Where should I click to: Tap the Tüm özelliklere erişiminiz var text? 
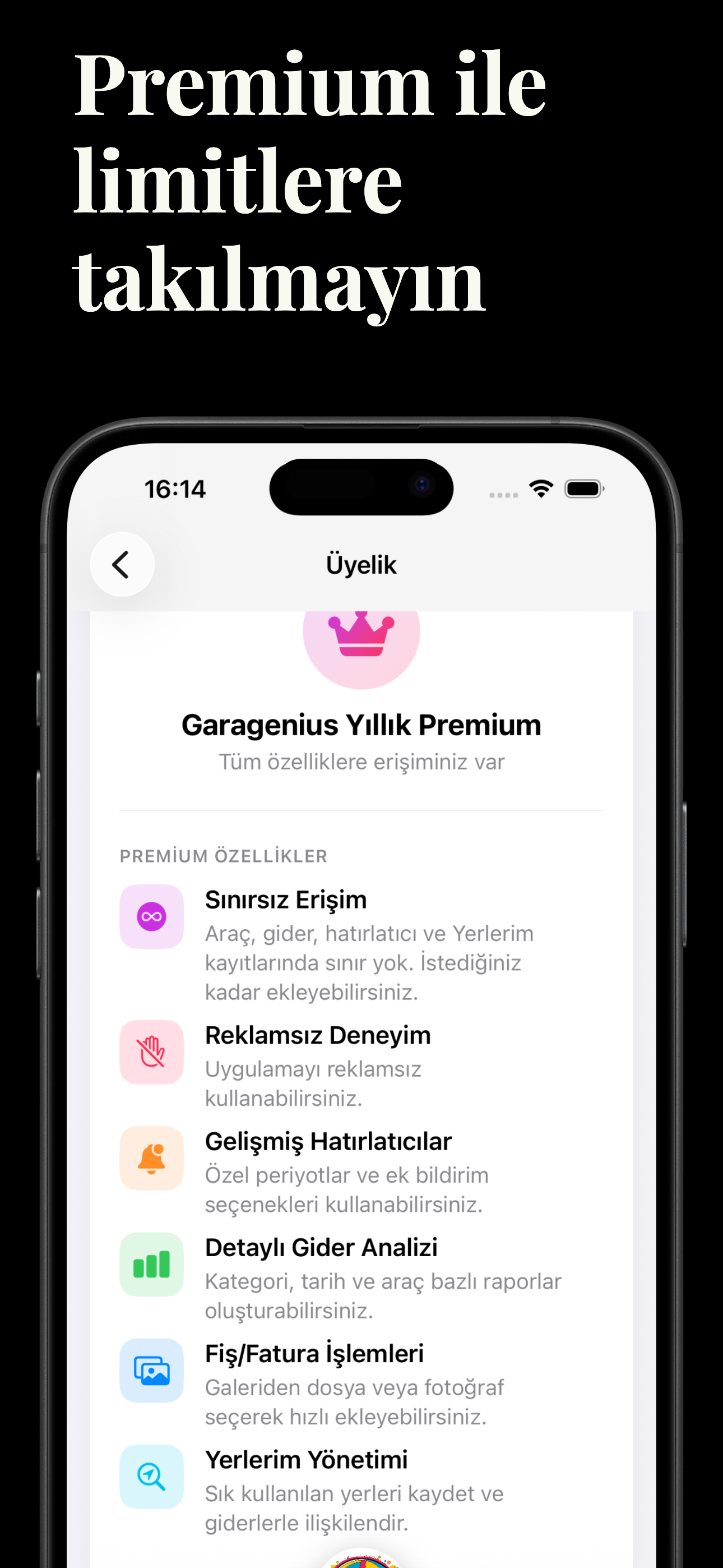pyautogui.click(x=361, y=762)
